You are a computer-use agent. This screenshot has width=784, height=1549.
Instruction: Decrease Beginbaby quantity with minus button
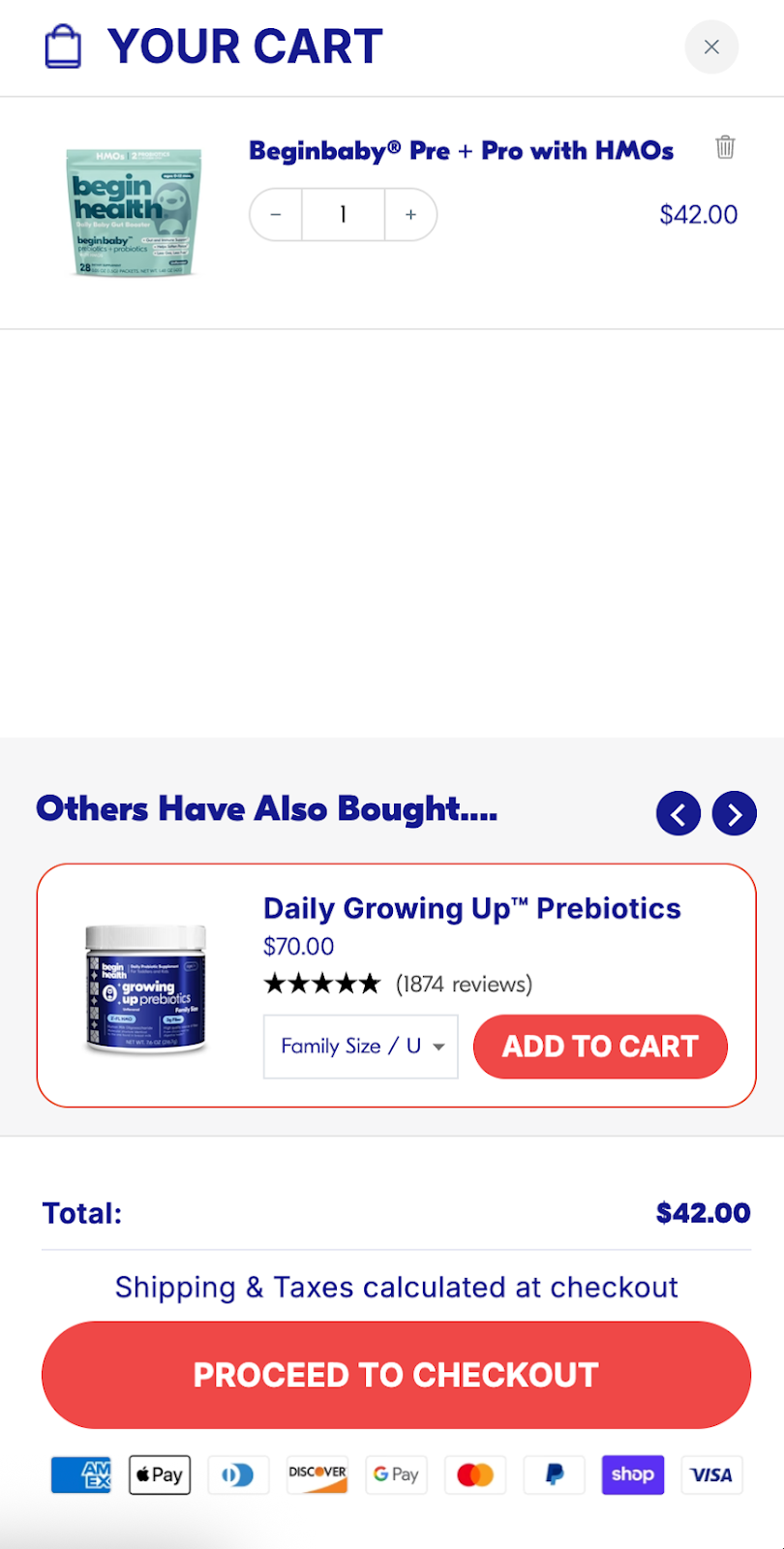point(276,214)
